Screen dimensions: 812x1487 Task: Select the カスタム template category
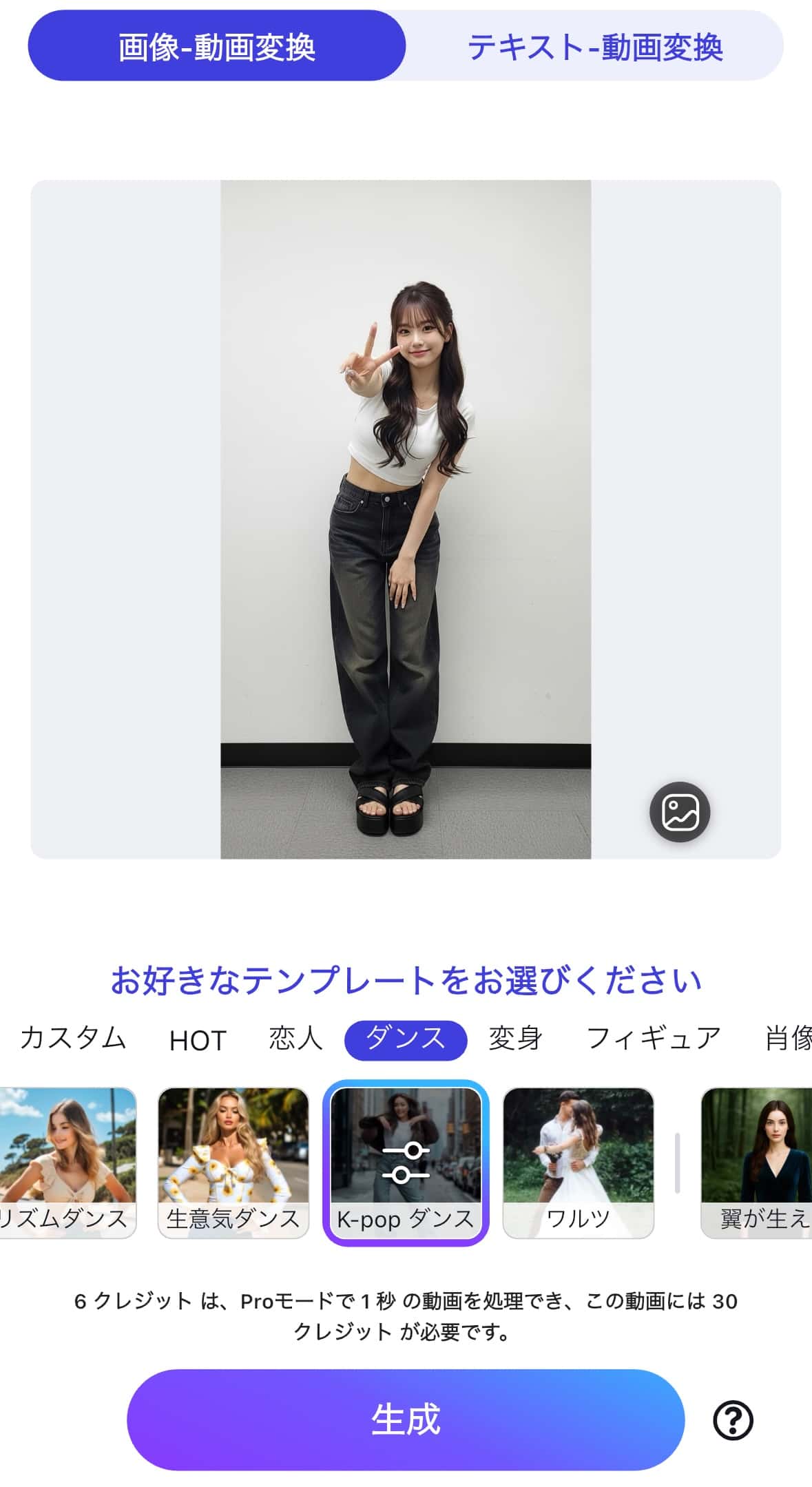(73, 1039)
